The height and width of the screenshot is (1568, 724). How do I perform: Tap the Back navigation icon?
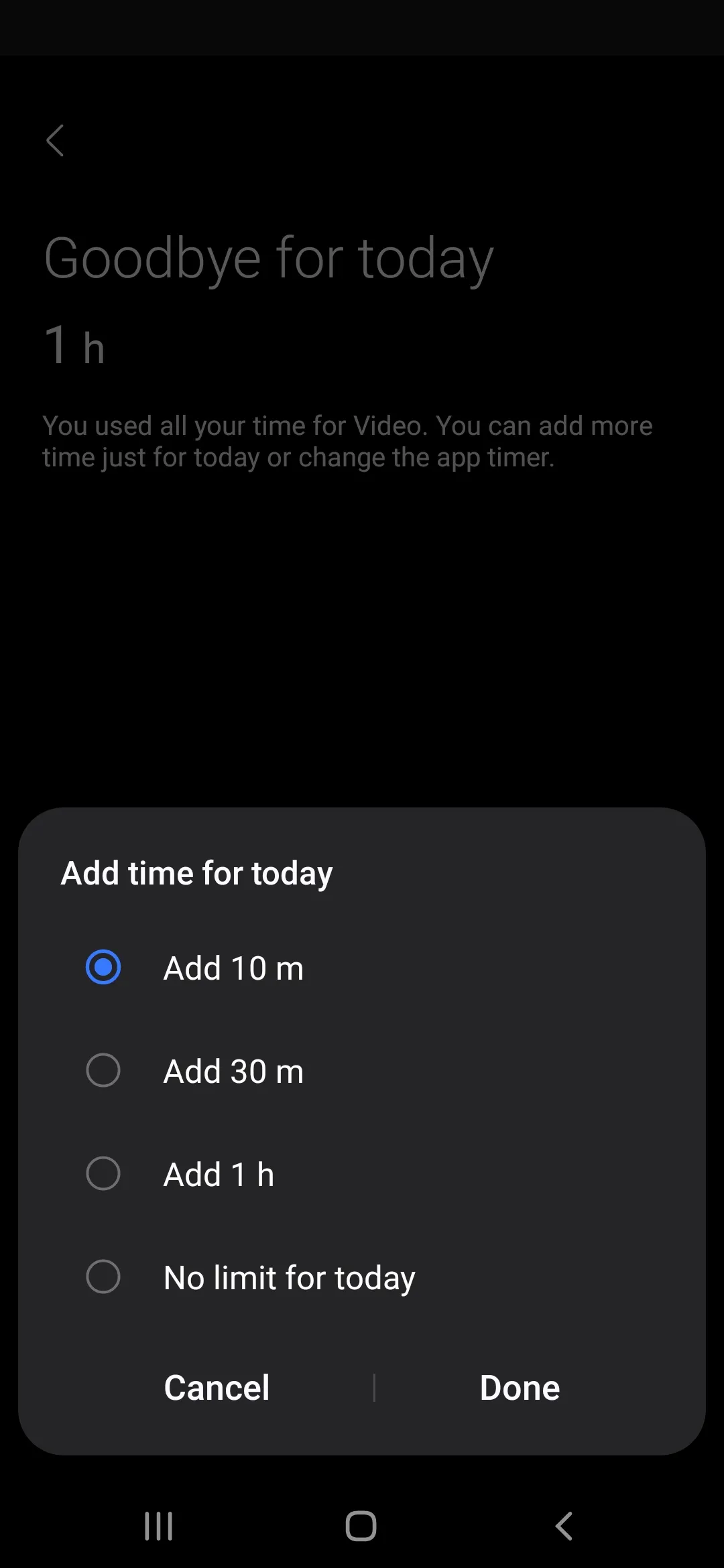(x=563, y=1526)
